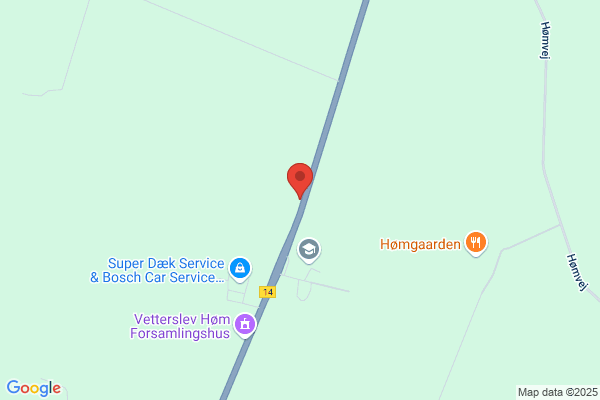Open Vetterslev Høm Forsamlingshus marker
Screen dimensions: 600x400
[244, 323]
